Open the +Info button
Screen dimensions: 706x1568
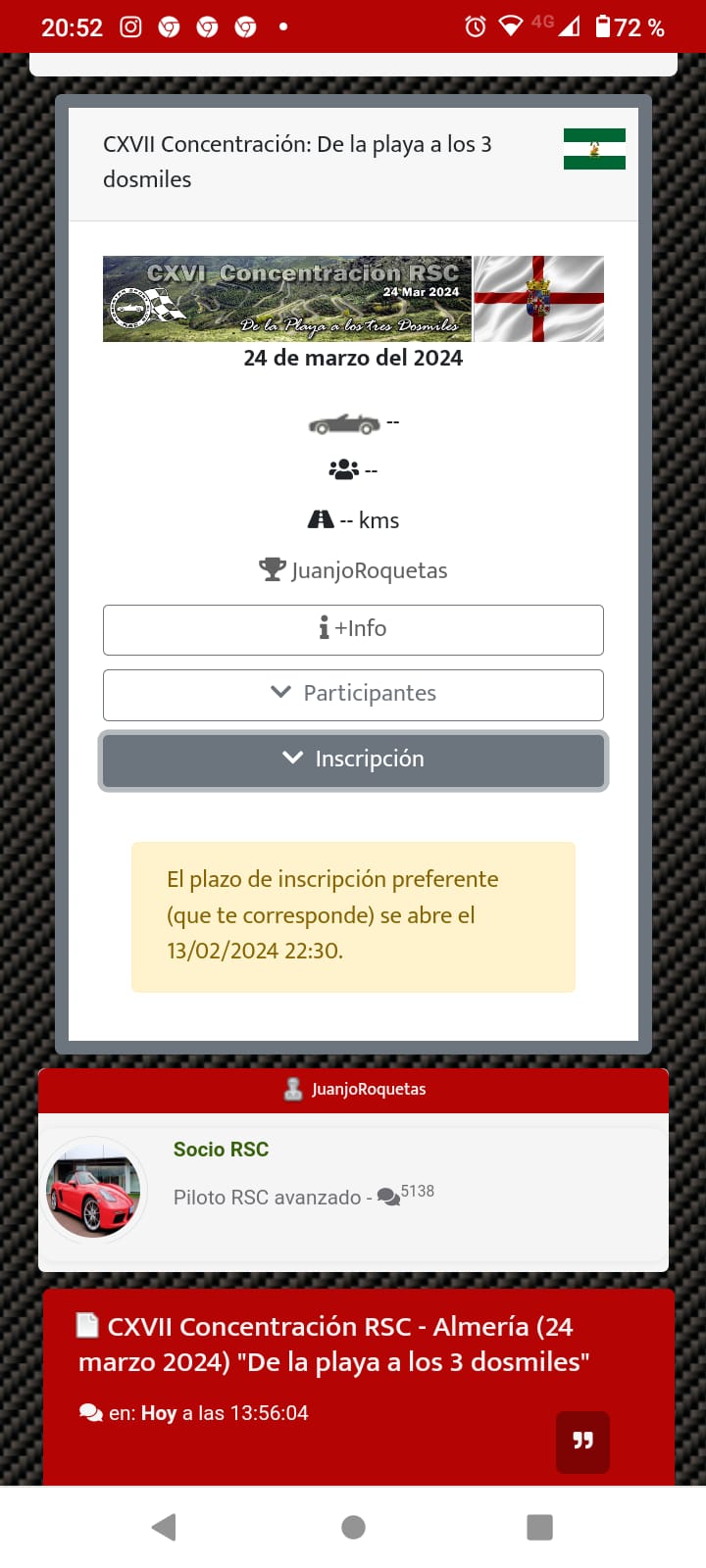click(x=353, y=629)
